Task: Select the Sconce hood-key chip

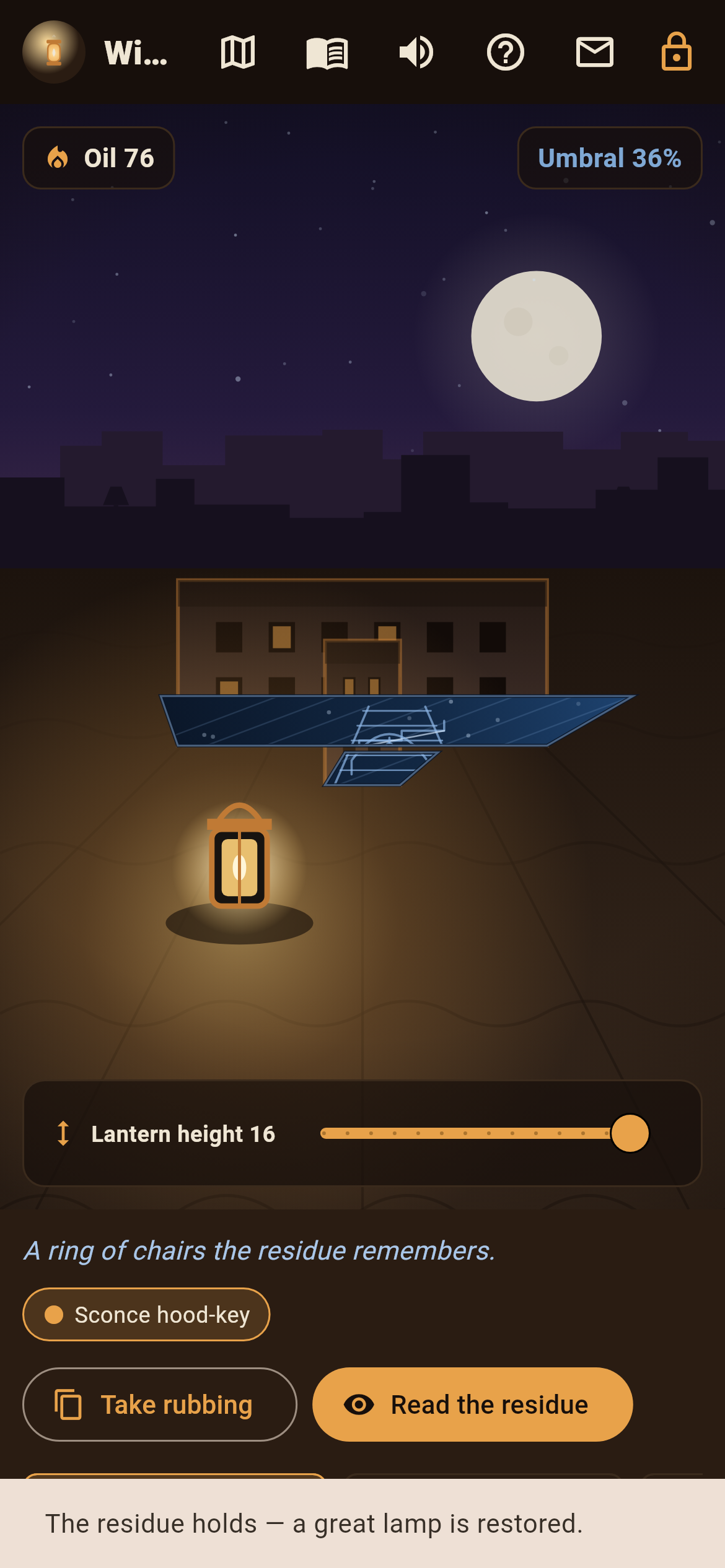Action: [146, 1314]
